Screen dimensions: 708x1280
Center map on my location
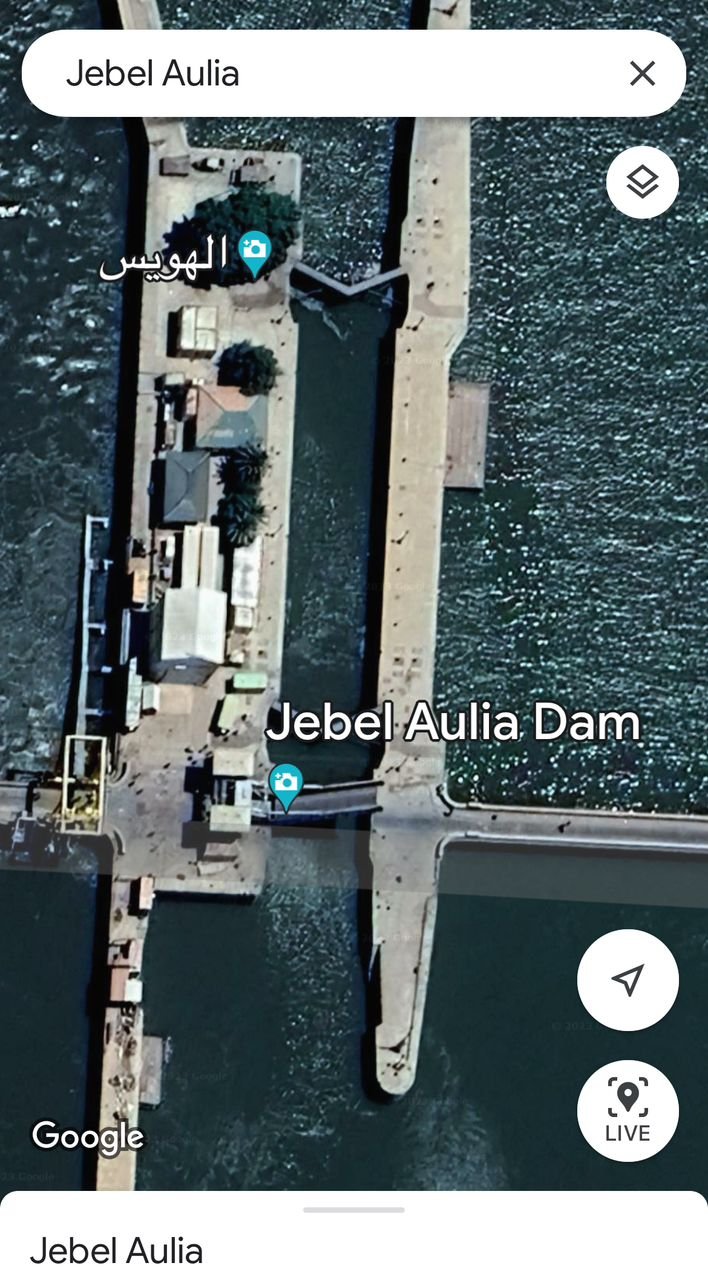627,980
